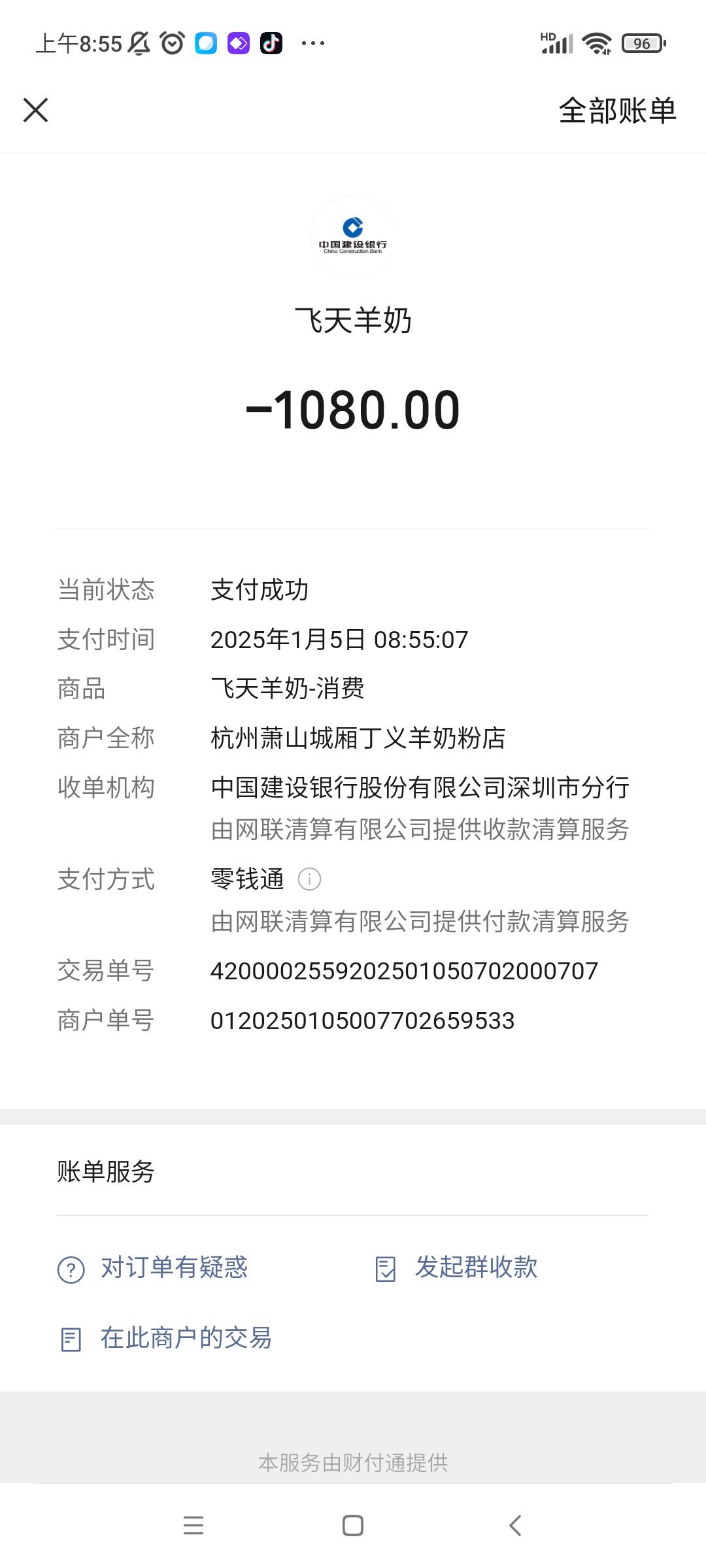The height and width of the screenshot is (1568, 706).
Task: Open 全部账单 (all bills)
Action: (616, 110)
